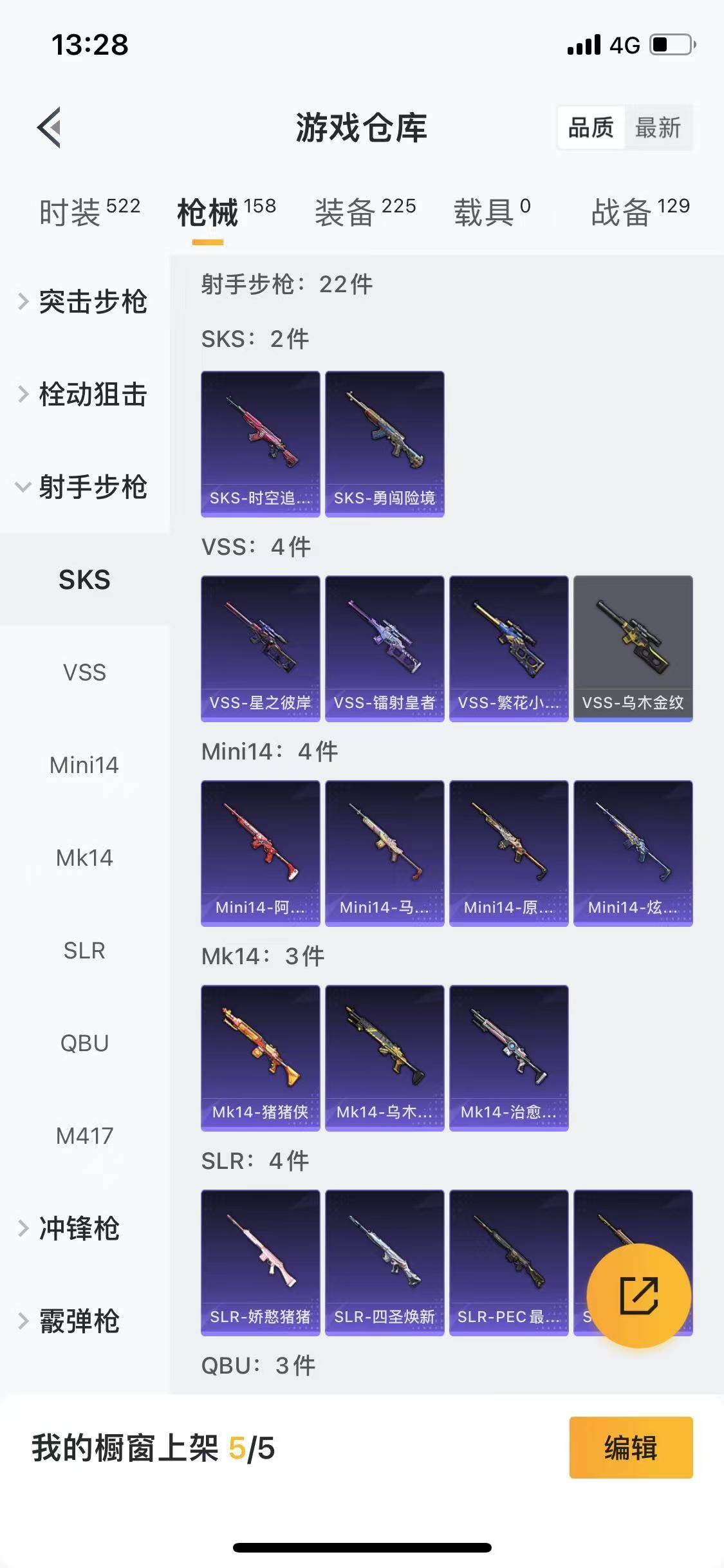Switch to the 装备 tab
This screenshot has width=724, height=1568.
coord(364,212)
